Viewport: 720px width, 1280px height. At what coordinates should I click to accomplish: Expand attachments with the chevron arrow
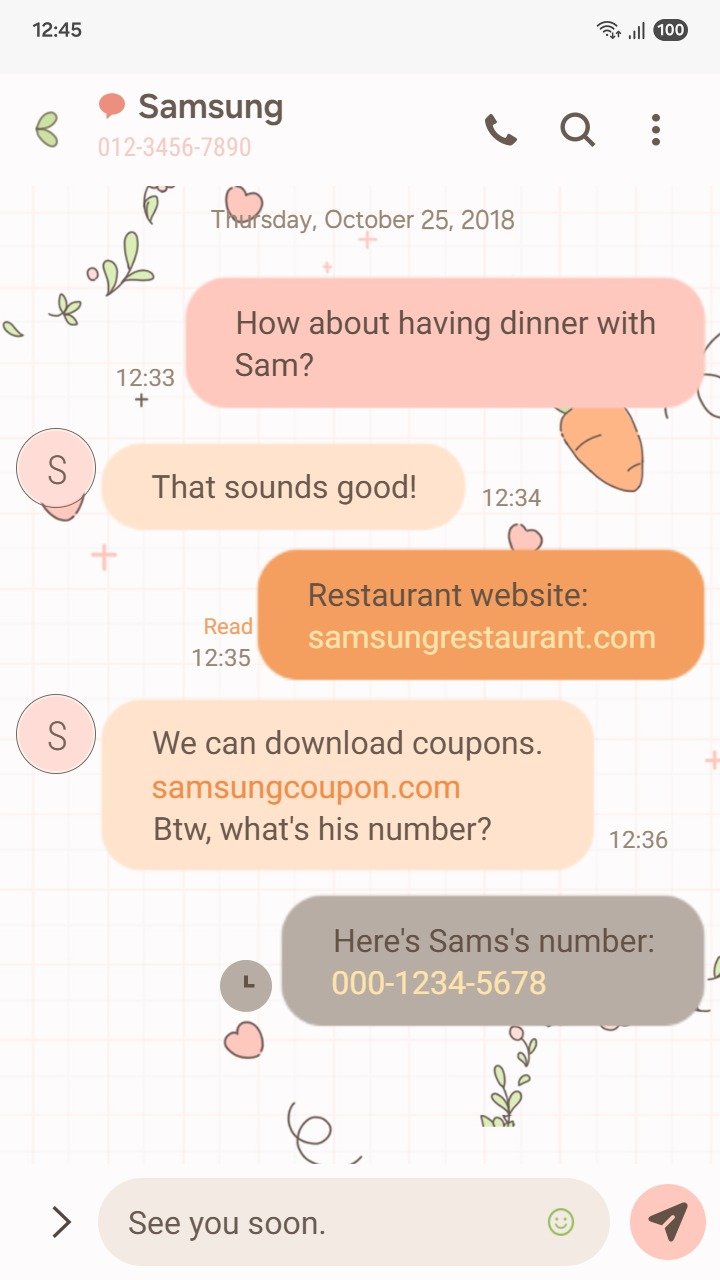[61, 1221]
